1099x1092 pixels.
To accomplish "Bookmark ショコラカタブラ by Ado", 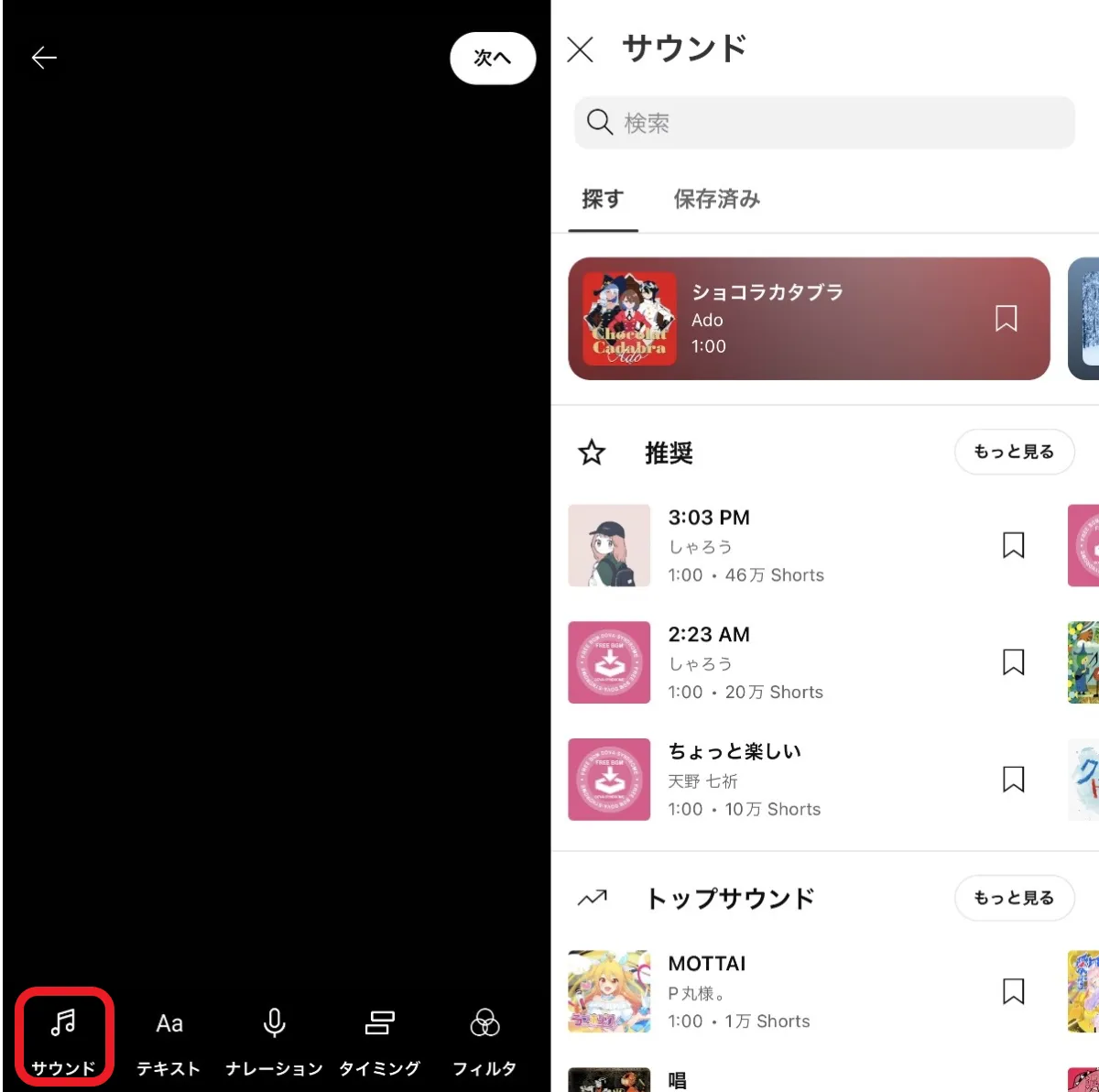I will click(1006, 319).
